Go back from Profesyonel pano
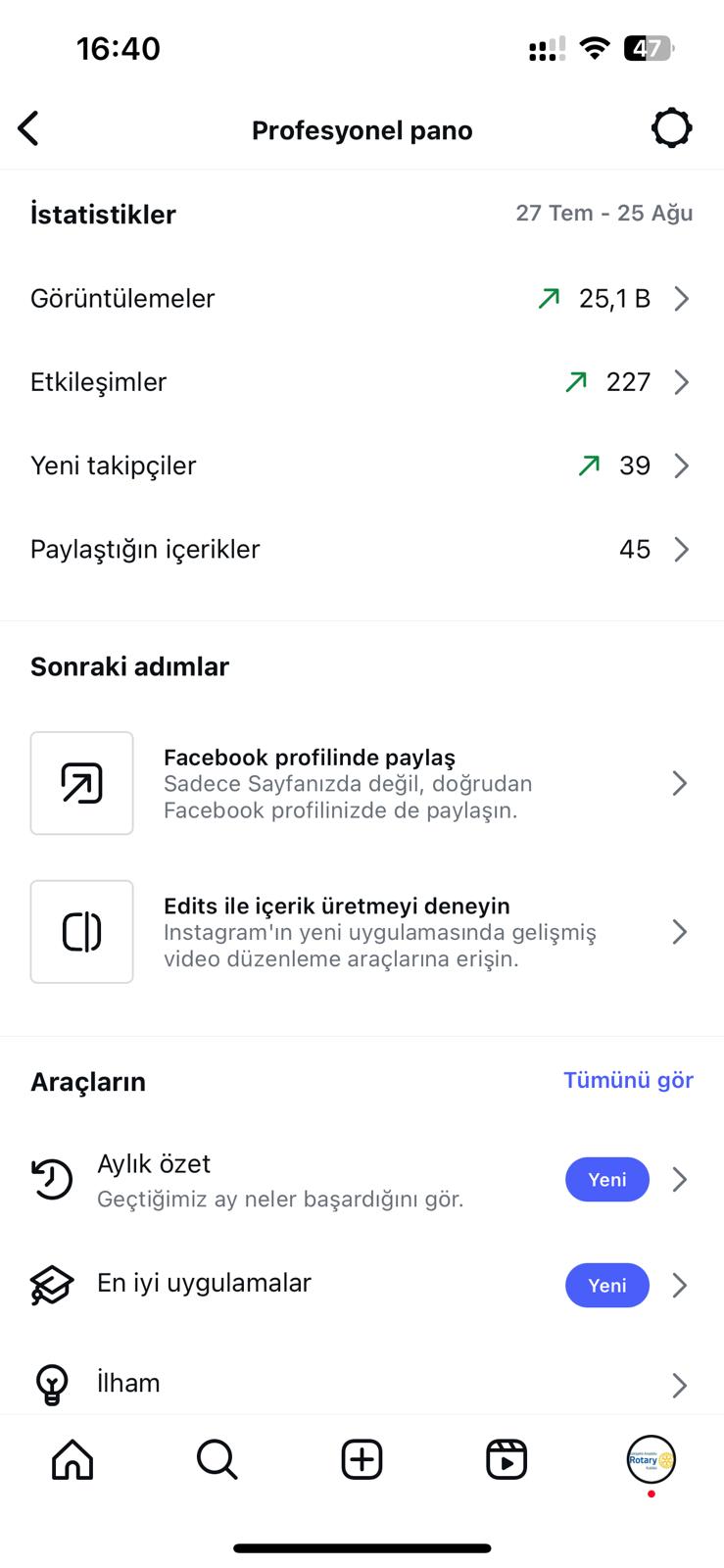 click(x=29, y=128)
